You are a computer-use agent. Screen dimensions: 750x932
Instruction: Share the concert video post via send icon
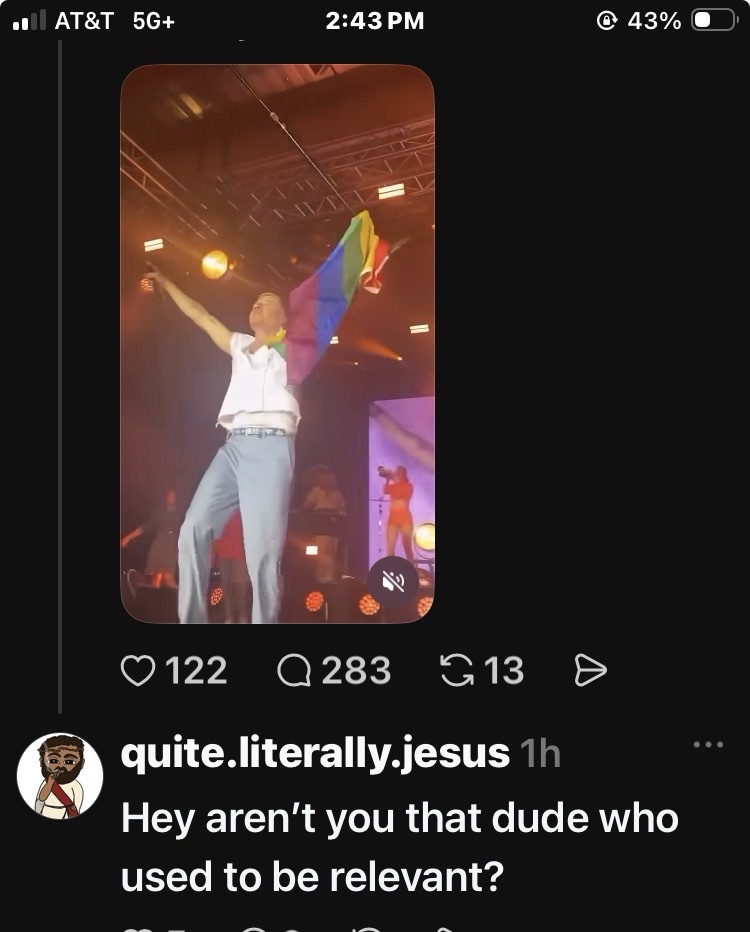pyautogui.click(x=590, y=670)
